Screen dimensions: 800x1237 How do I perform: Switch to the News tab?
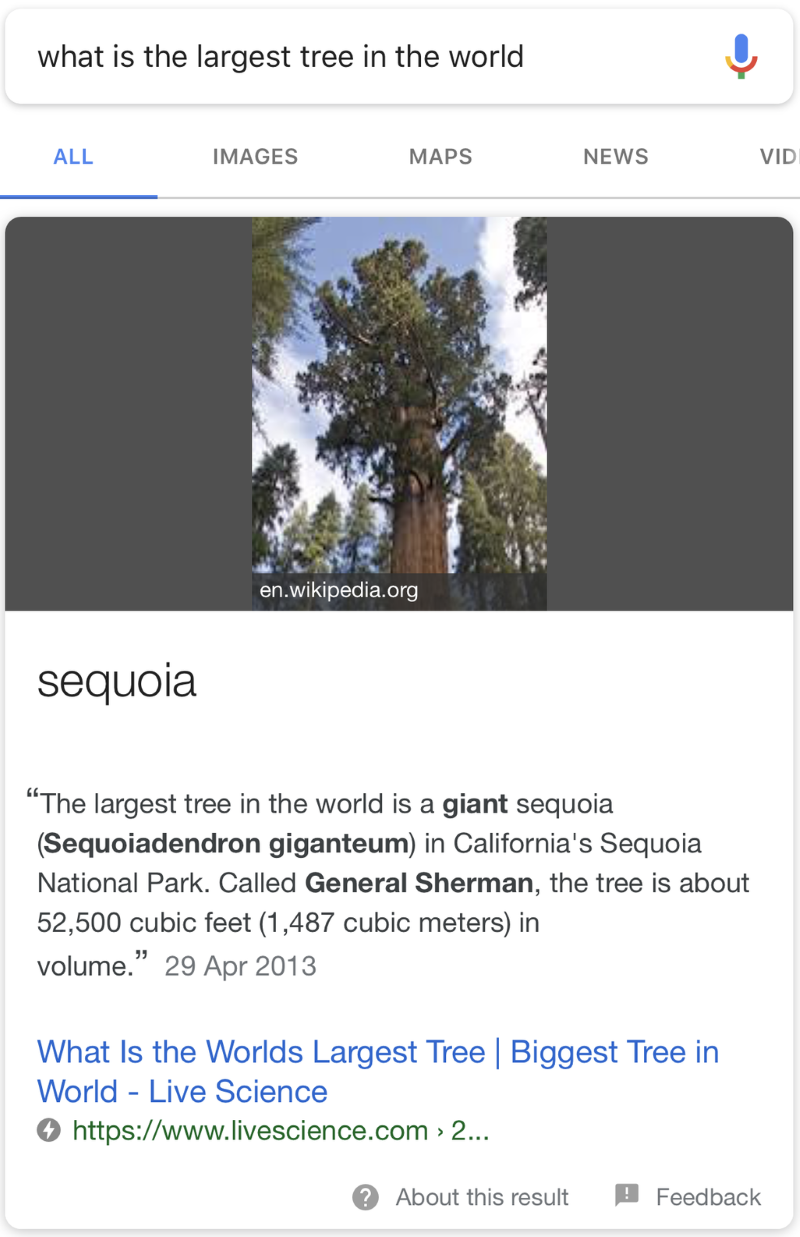tap(615, 156)
